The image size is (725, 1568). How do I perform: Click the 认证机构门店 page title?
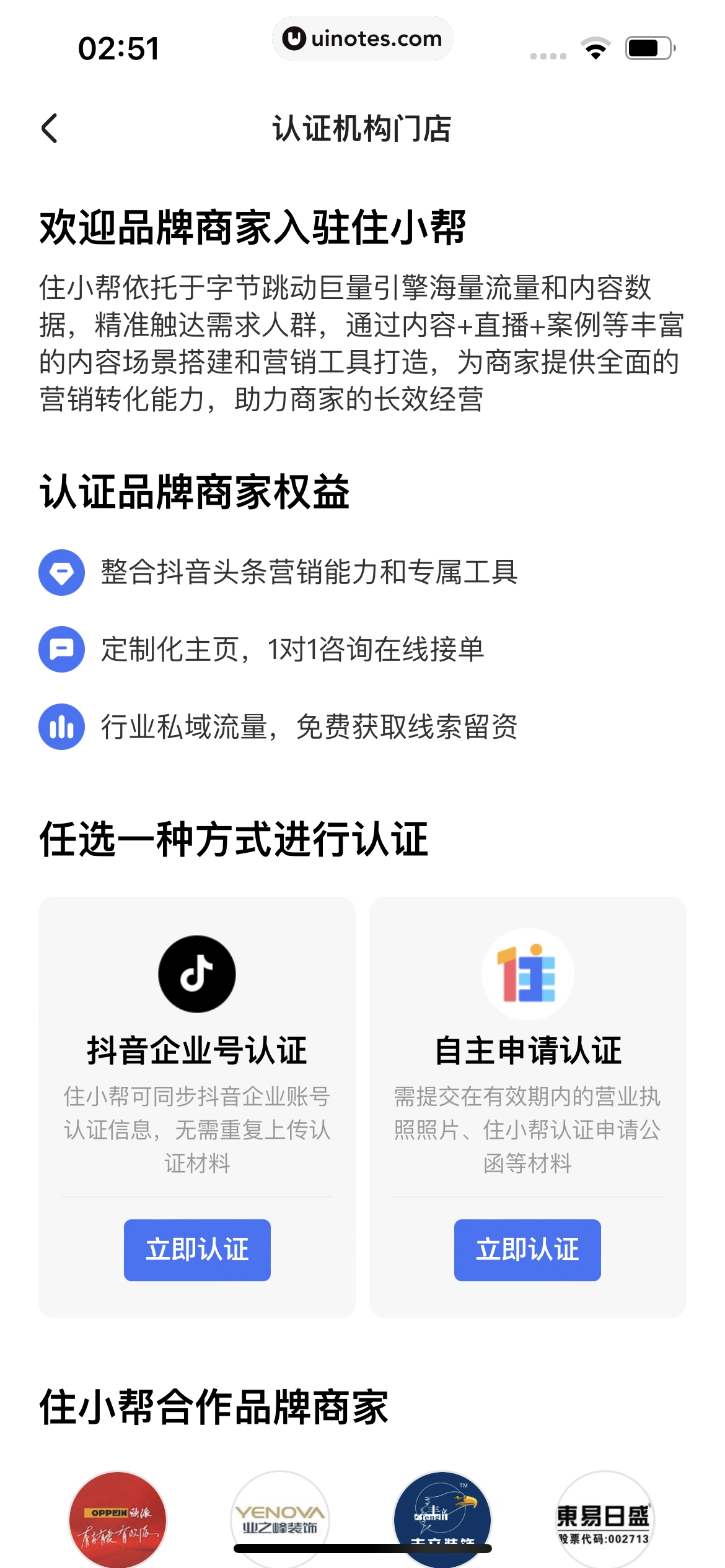tap(362, 128)
